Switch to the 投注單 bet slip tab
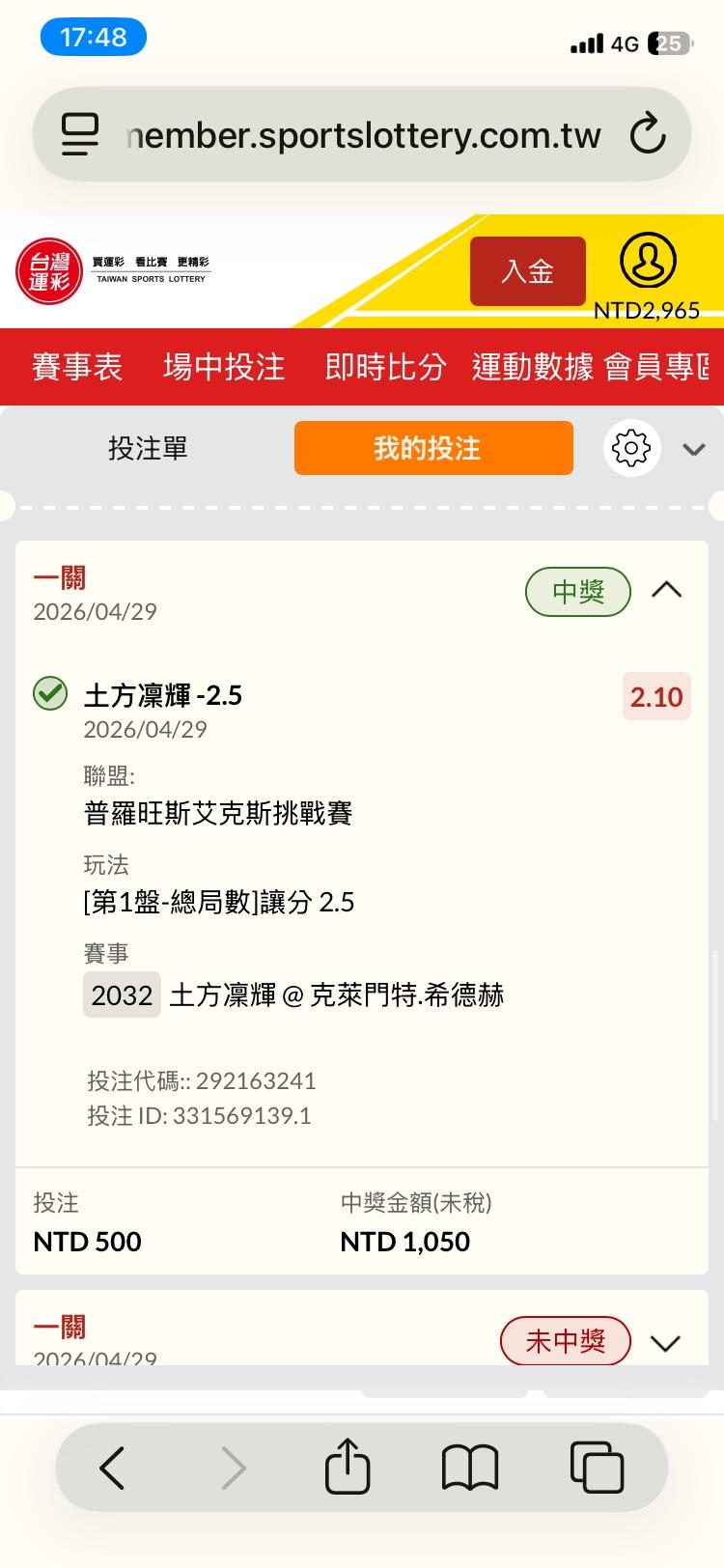Image resolution: width=724 pixels, height=1568 pixels. pos(148,448)
